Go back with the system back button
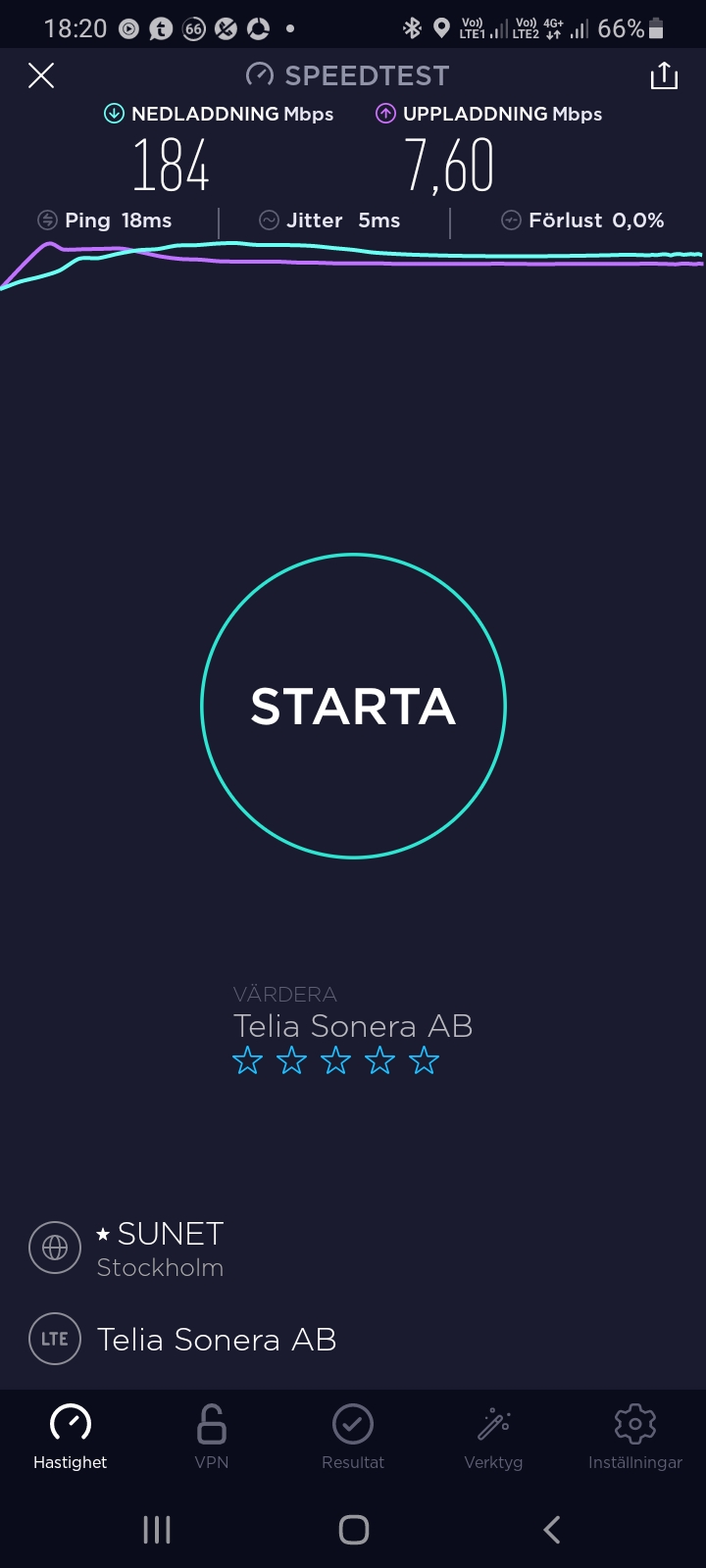Image resolution: width=706 pixels, height=1568 pixels. coord(552,1529)
